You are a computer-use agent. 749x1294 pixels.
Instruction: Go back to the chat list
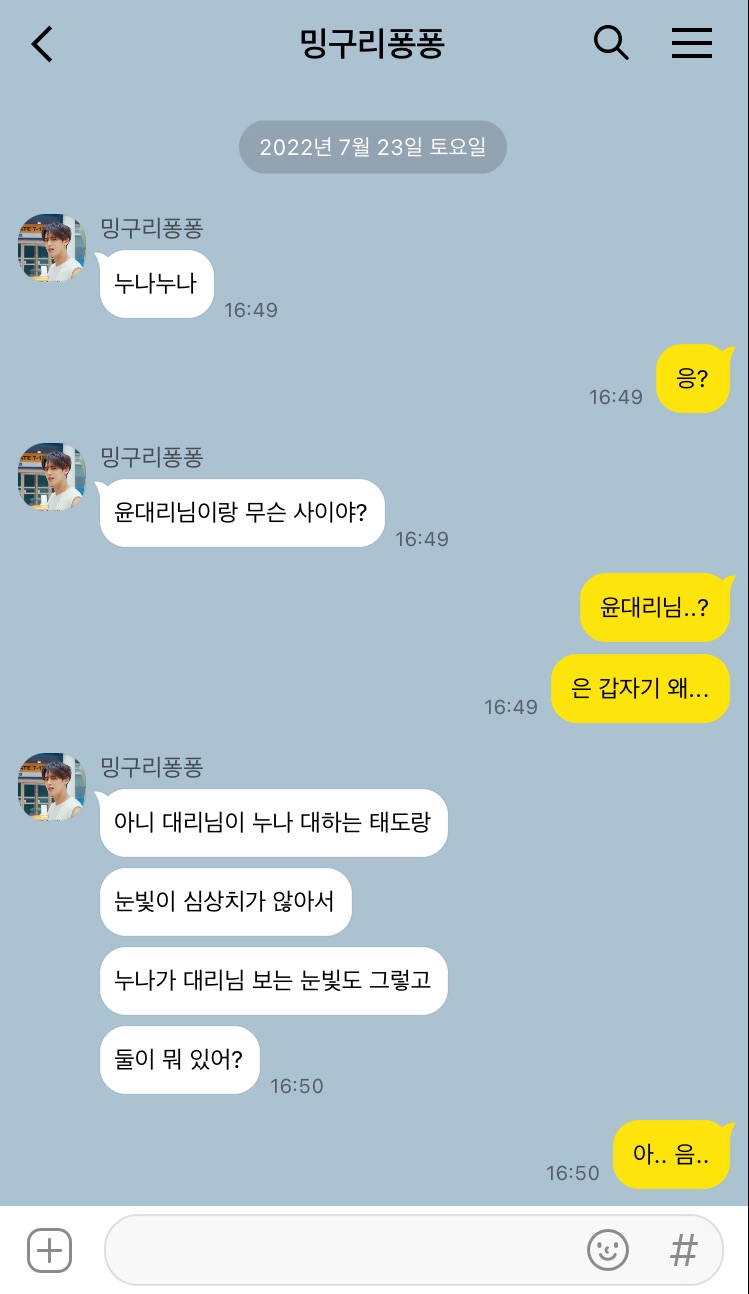pyautogui.click(x=42, y=44)
